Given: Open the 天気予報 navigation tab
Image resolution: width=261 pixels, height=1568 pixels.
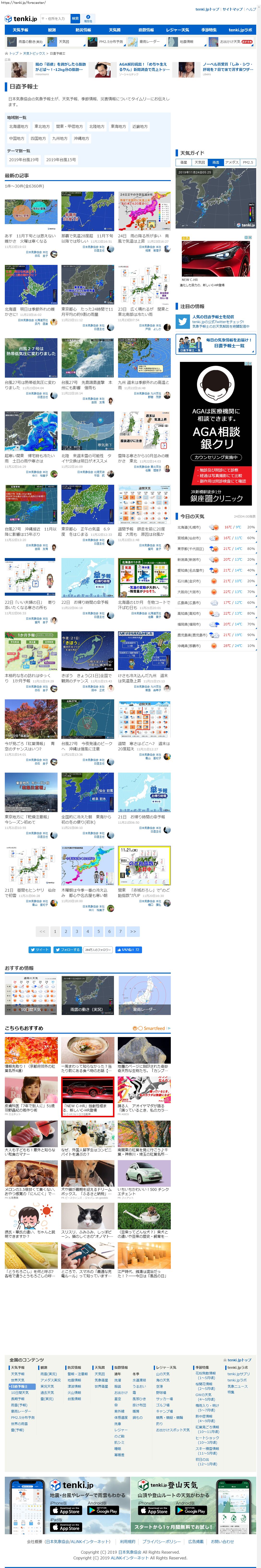Looking at the screenshot, I should [20, 30].
